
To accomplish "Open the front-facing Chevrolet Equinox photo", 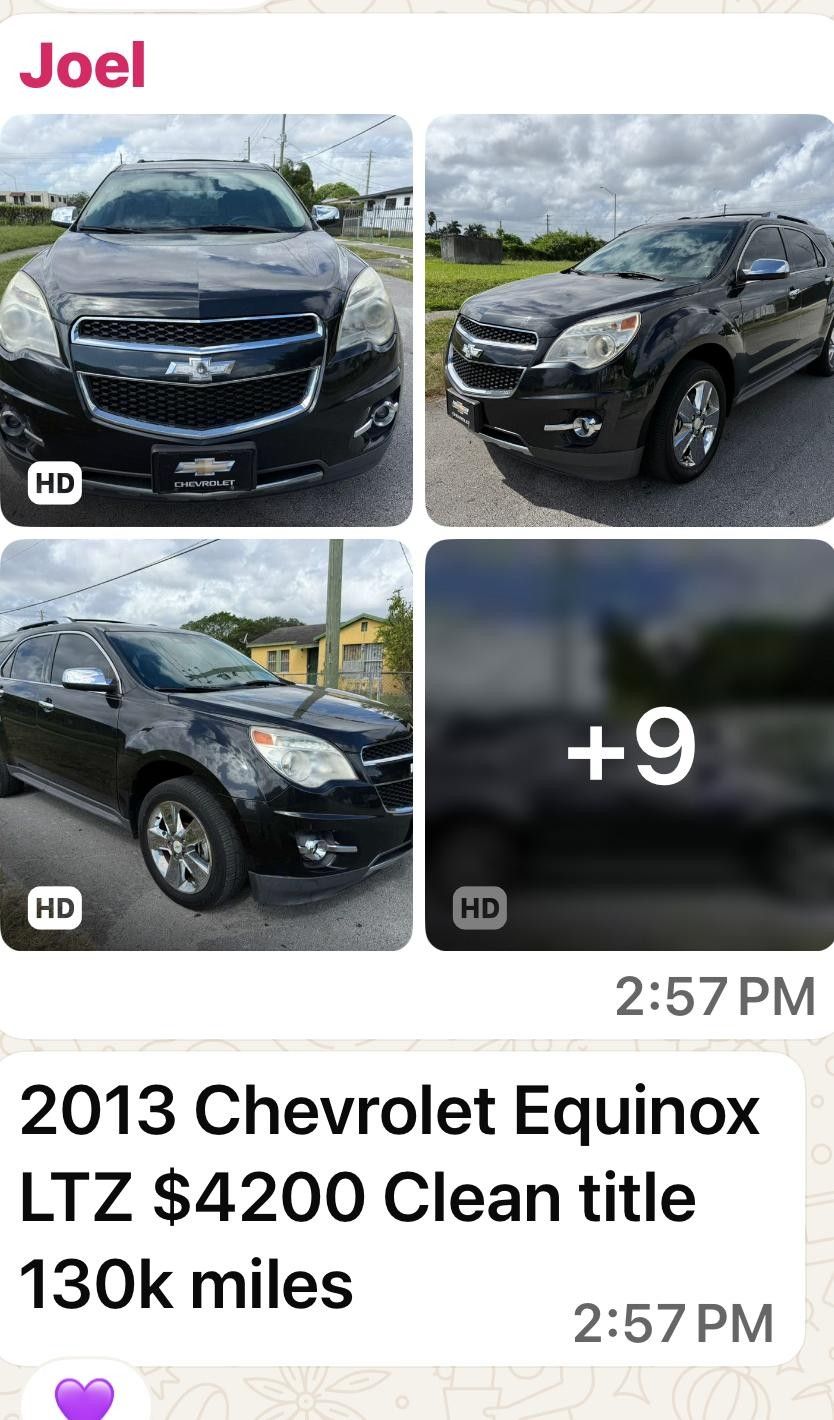I will (x=207, y=320).
